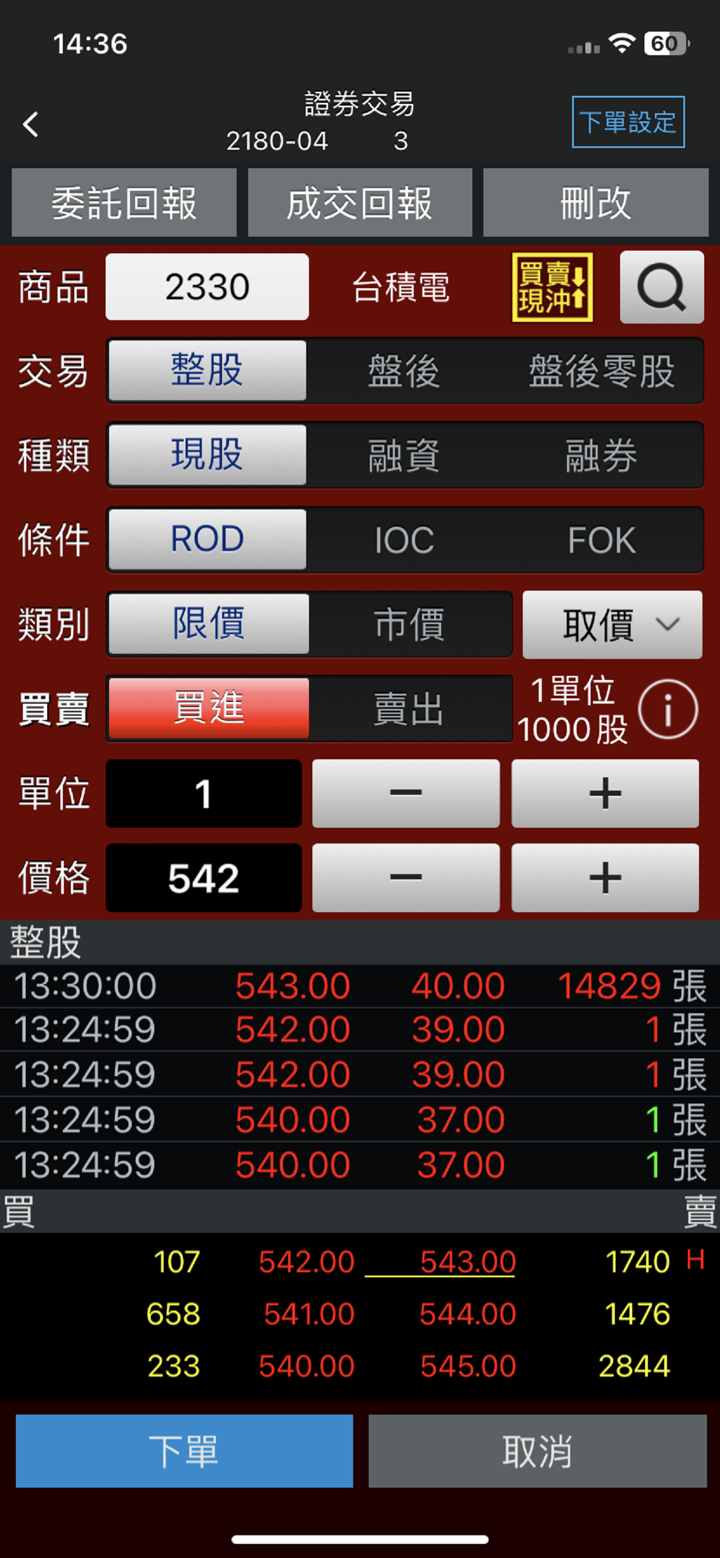This screenshot has width=720, height=1558.
Task: Open the 成交回報 trade report
Action: click(360, 203)
